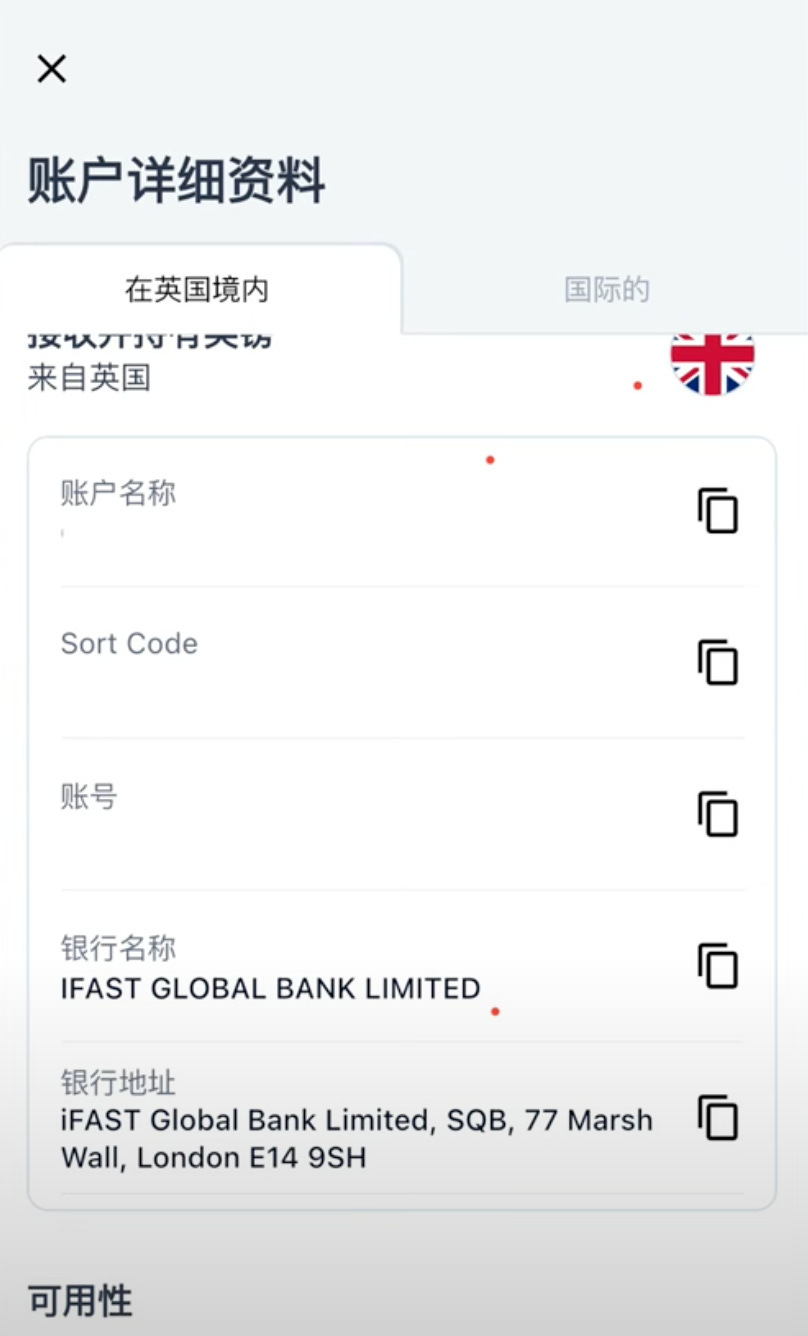Copy the 银行地址 address

pos(717,1118)
